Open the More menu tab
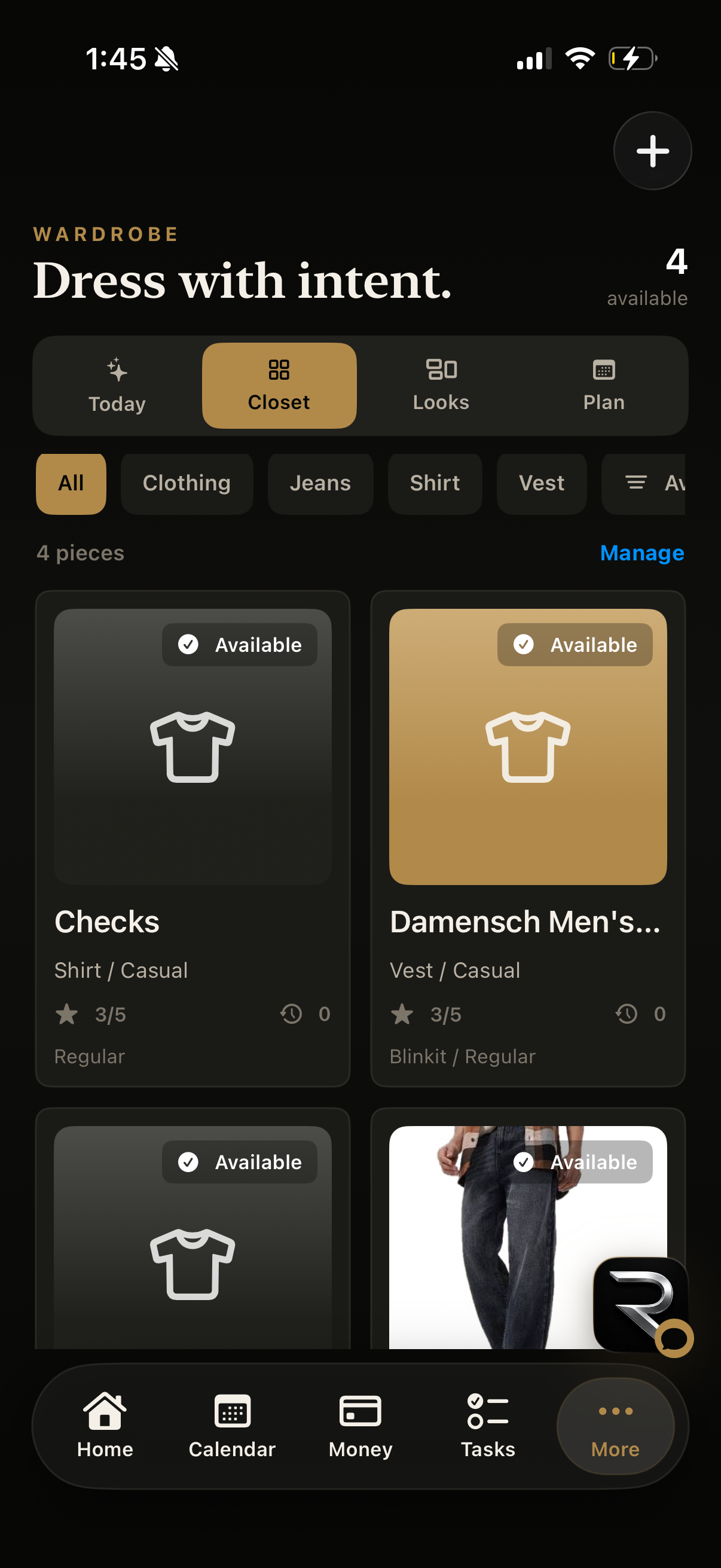 click(615, 1426)
